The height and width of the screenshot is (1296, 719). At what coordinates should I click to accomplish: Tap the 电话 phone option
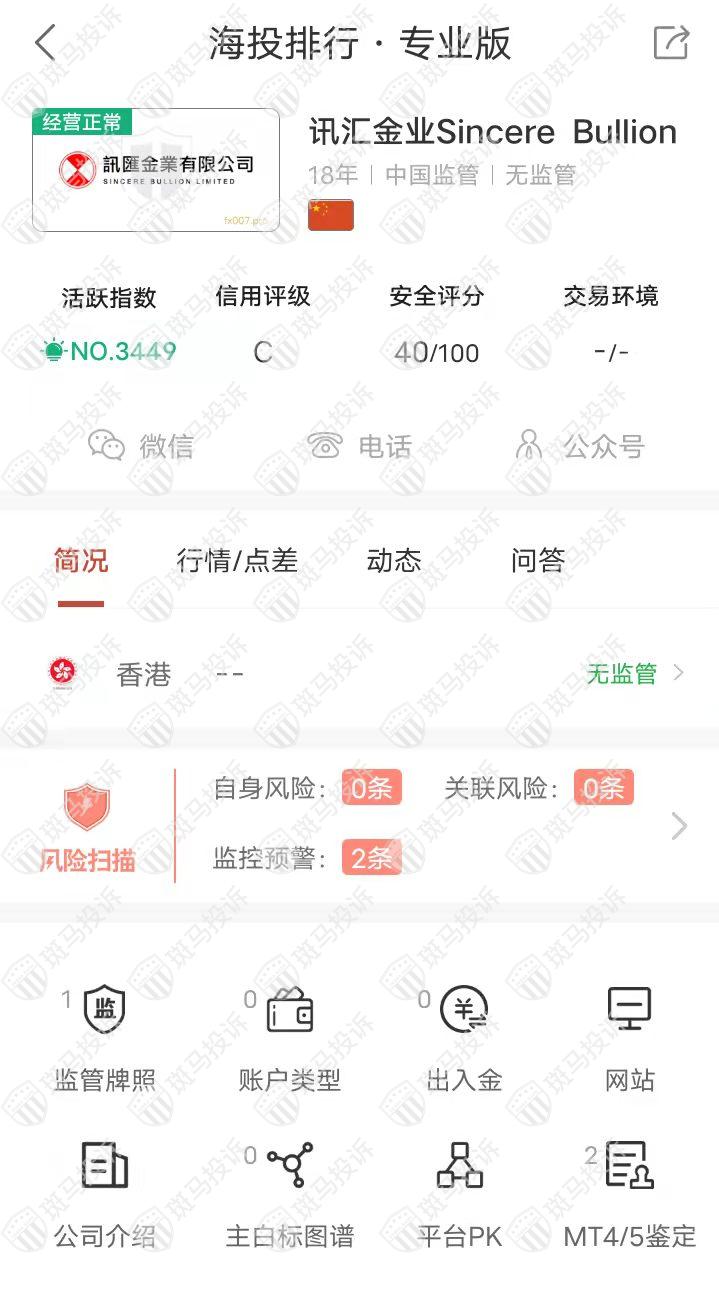pyautogui.click(x=360, y=446)
